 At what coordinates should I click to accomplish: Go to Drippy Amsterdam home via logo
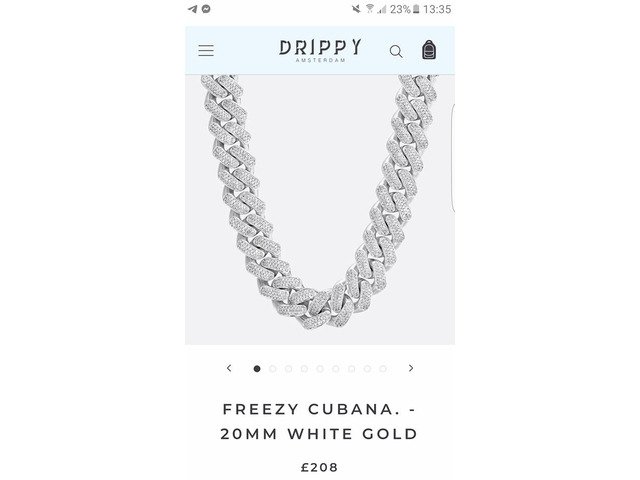pyautogui.click(x=320, y=50)
